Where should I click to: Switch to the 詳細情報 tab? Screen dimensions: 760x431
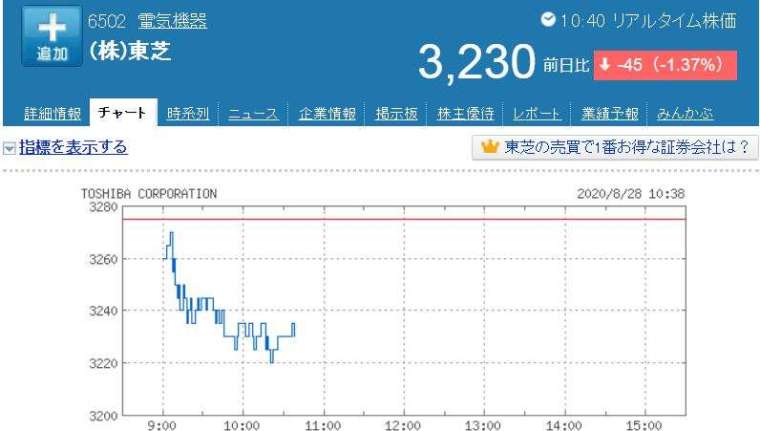tap(52, 113)
